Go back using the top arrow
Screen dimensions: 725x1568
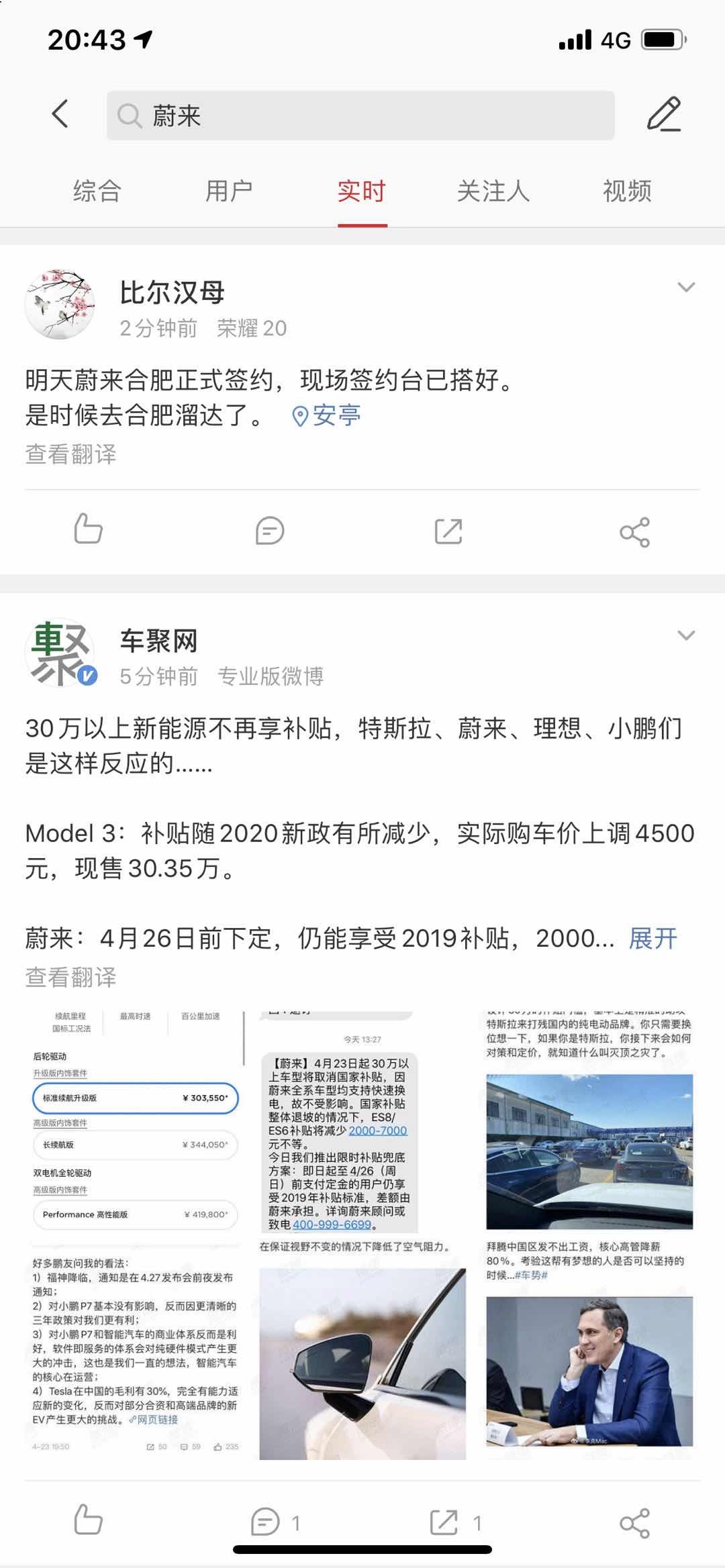[x=60, y=114]
